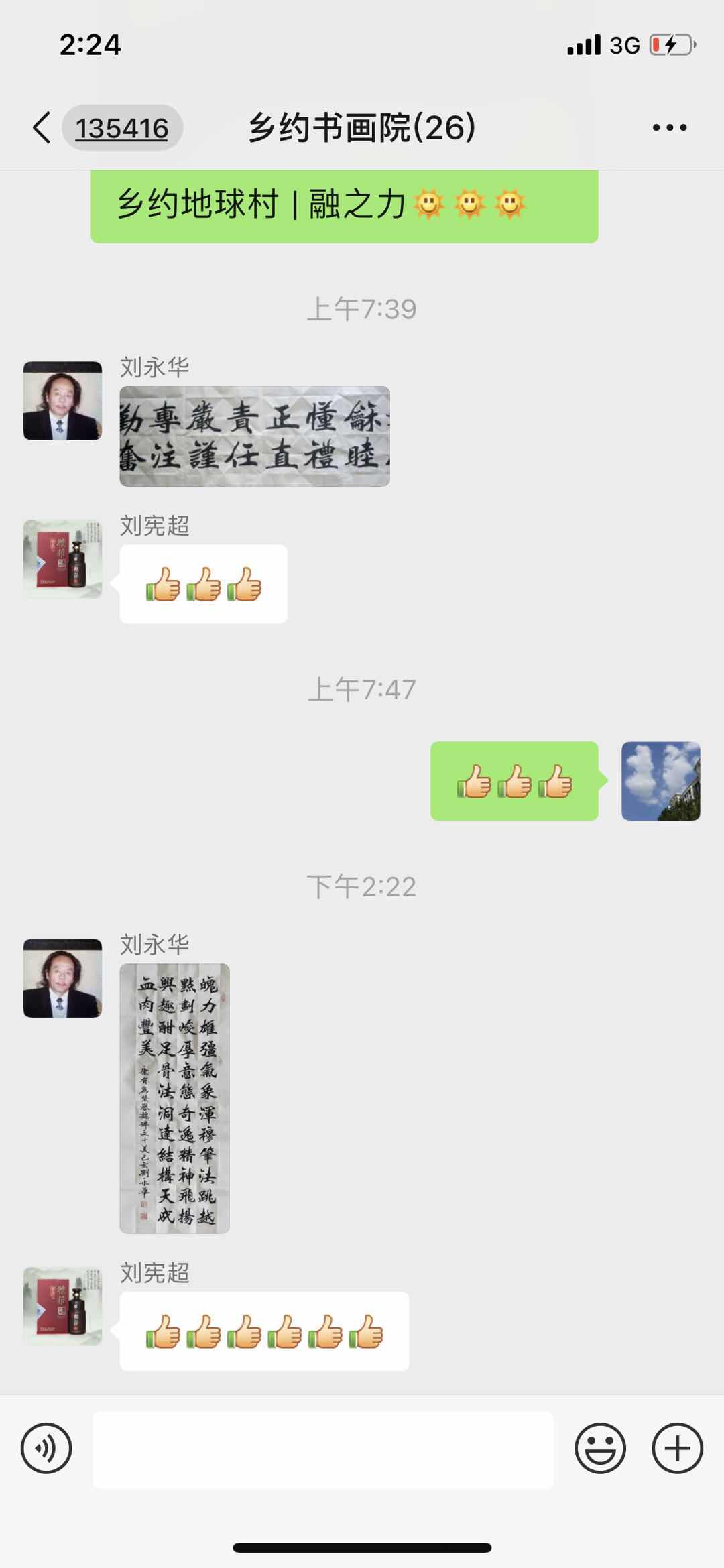Open 刘宪超's avatar beside three thumbs-up

(63, 559)
